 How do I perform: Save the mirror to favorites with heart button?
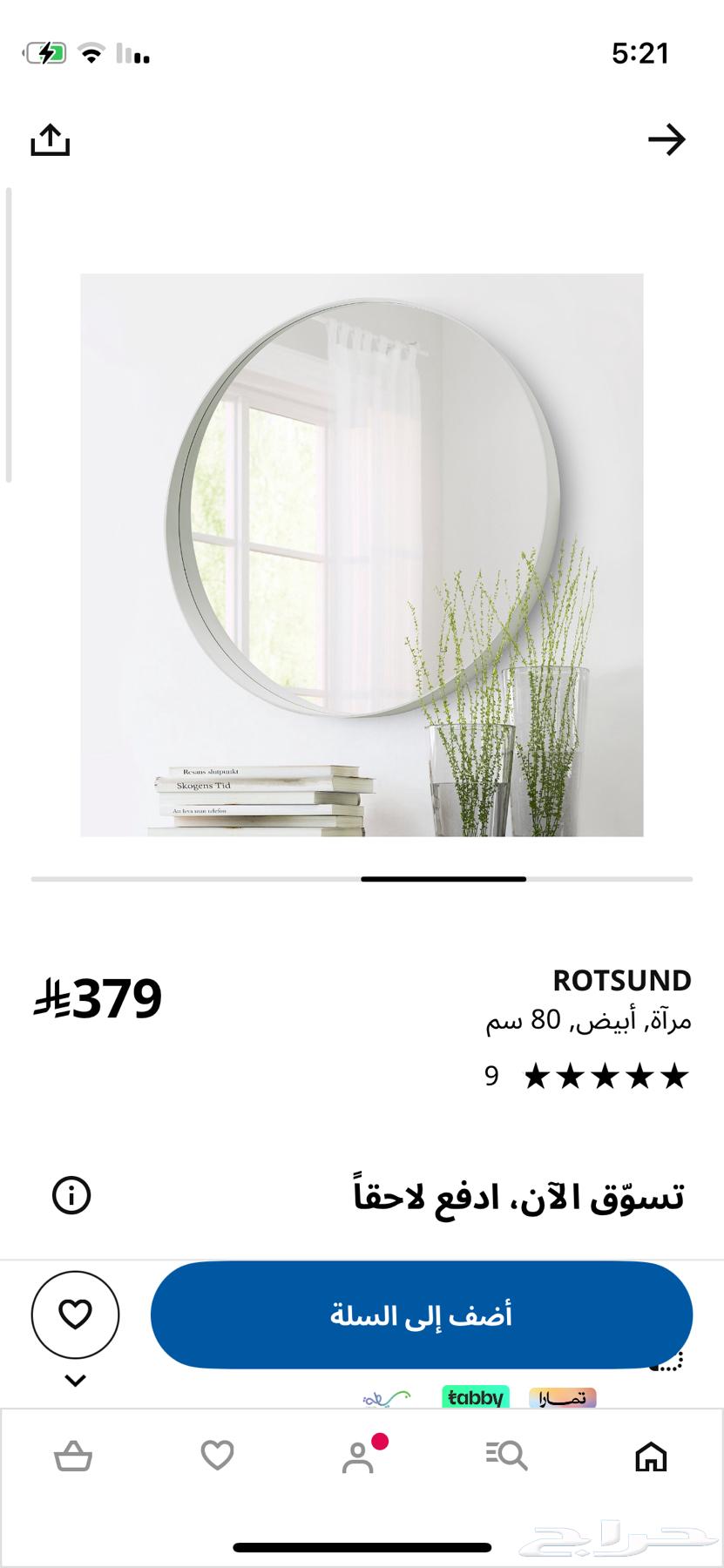pyautogui.click(x=75, y=1314)
